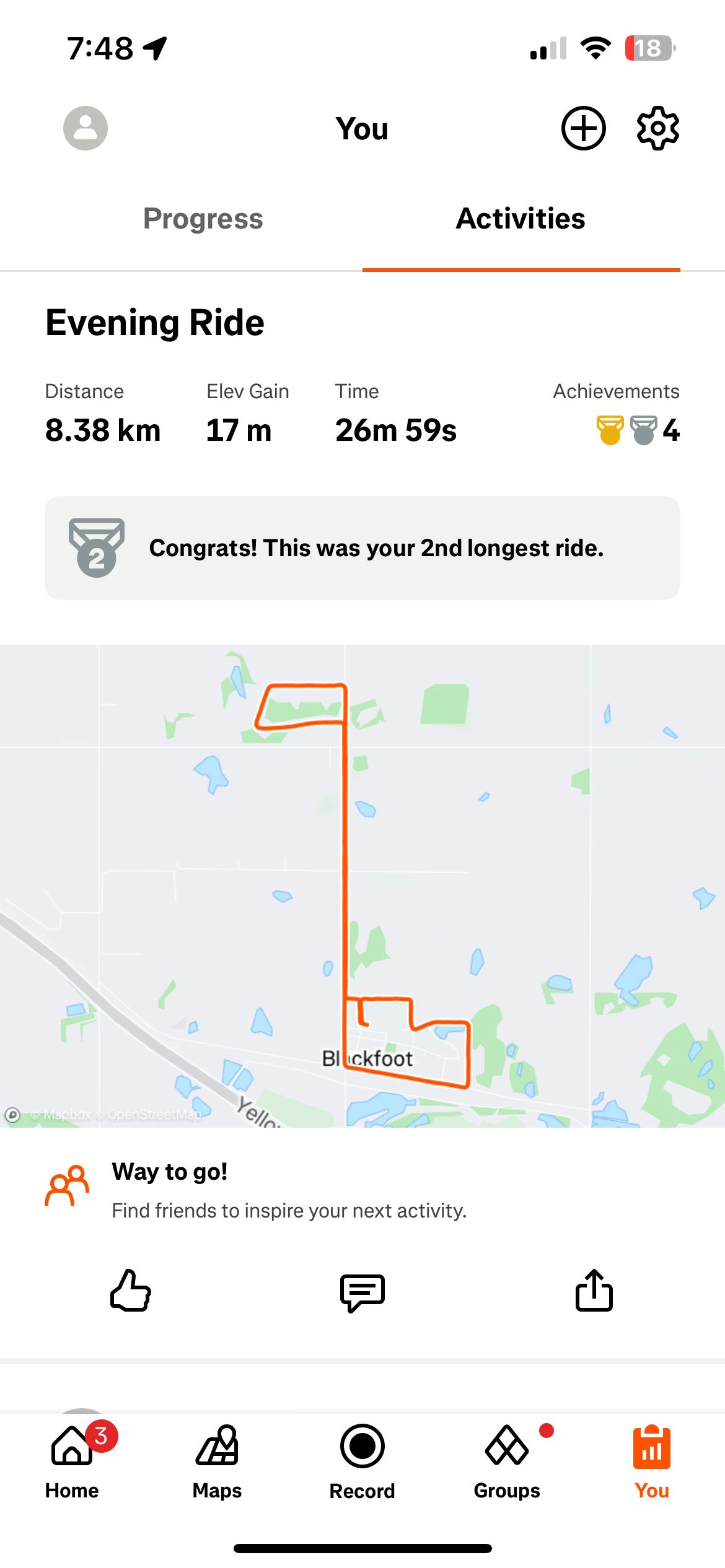Open the Evening Ride activity
The height and width of the screenshot is (1568, 725).
point(155,323)
